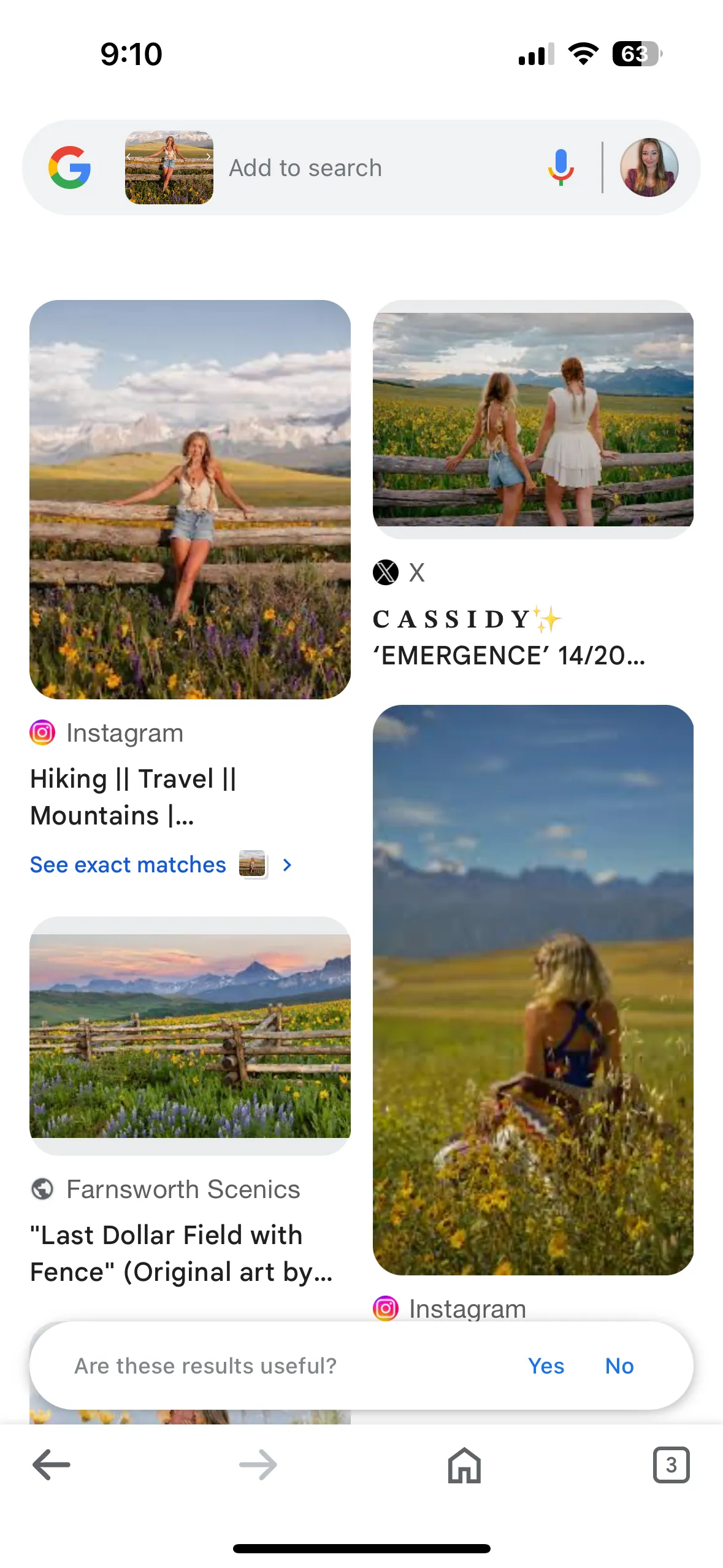Click the Instagram icon beside the hiking result
Image resolution: width=723 pixels, height=1568 pixels.
tap(42, 732)
